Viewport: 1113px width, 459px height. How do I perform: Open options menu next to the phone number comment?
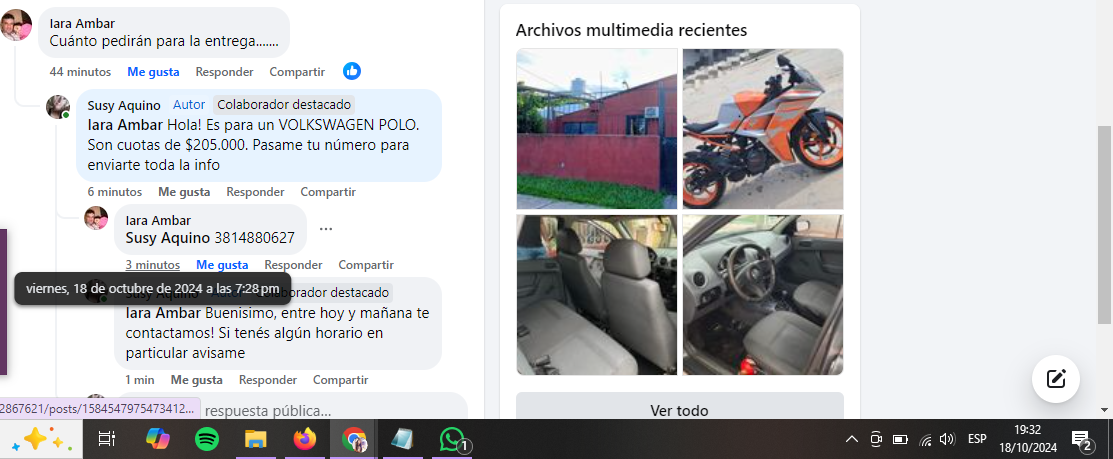click(x=326, y=229)
